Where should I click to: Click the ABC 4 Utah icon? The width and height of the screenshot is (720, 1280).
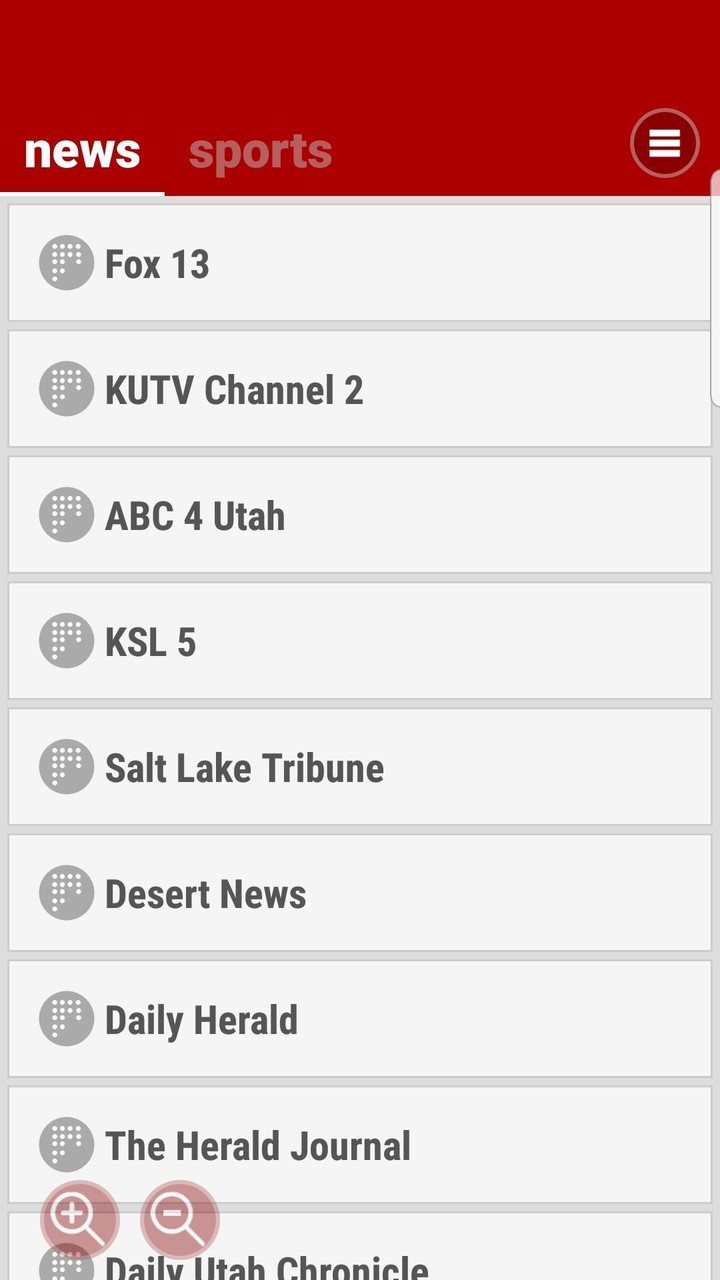tap(66, 514)
